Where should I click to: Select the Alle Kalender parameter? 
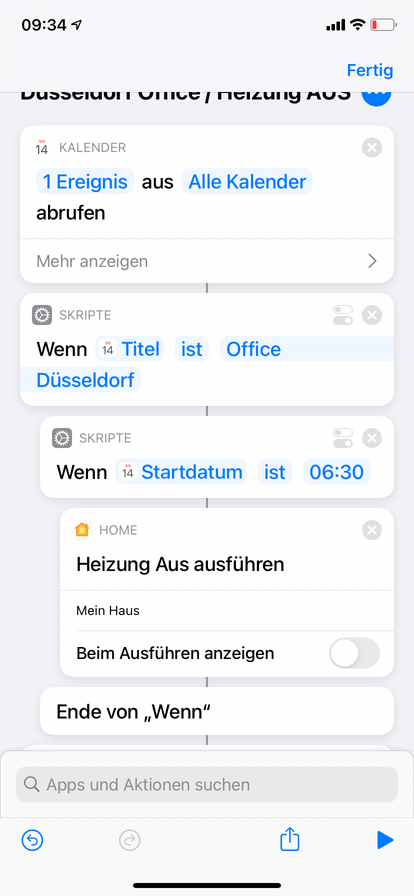point(248,182)
